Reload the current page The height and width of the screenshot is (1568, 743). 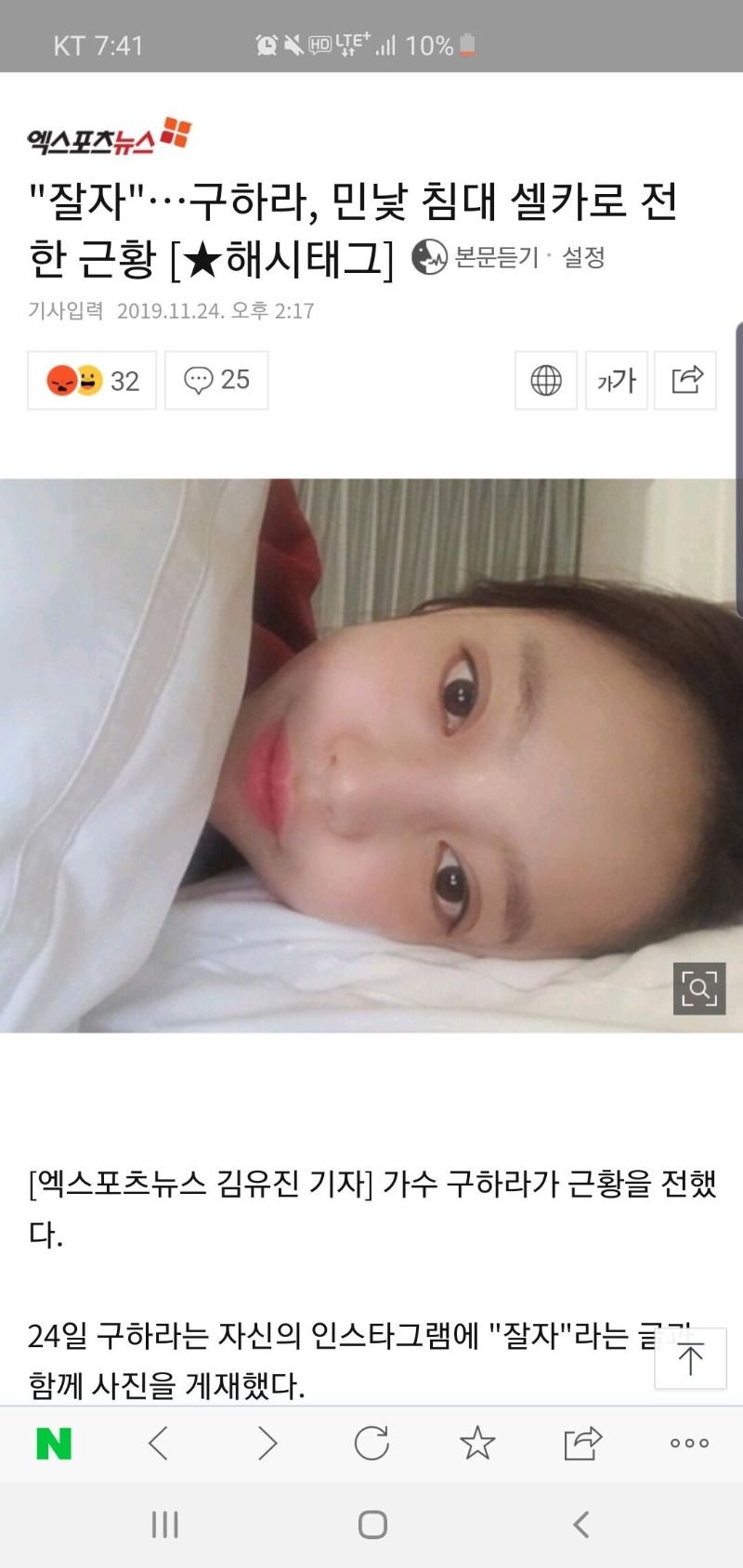point(371,1444)
